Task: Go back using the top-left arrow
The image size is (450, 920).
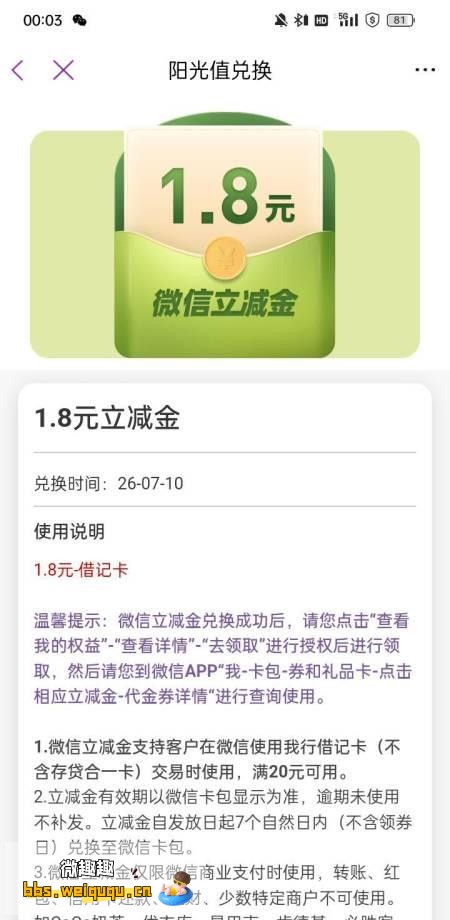Action: point(18,70)
